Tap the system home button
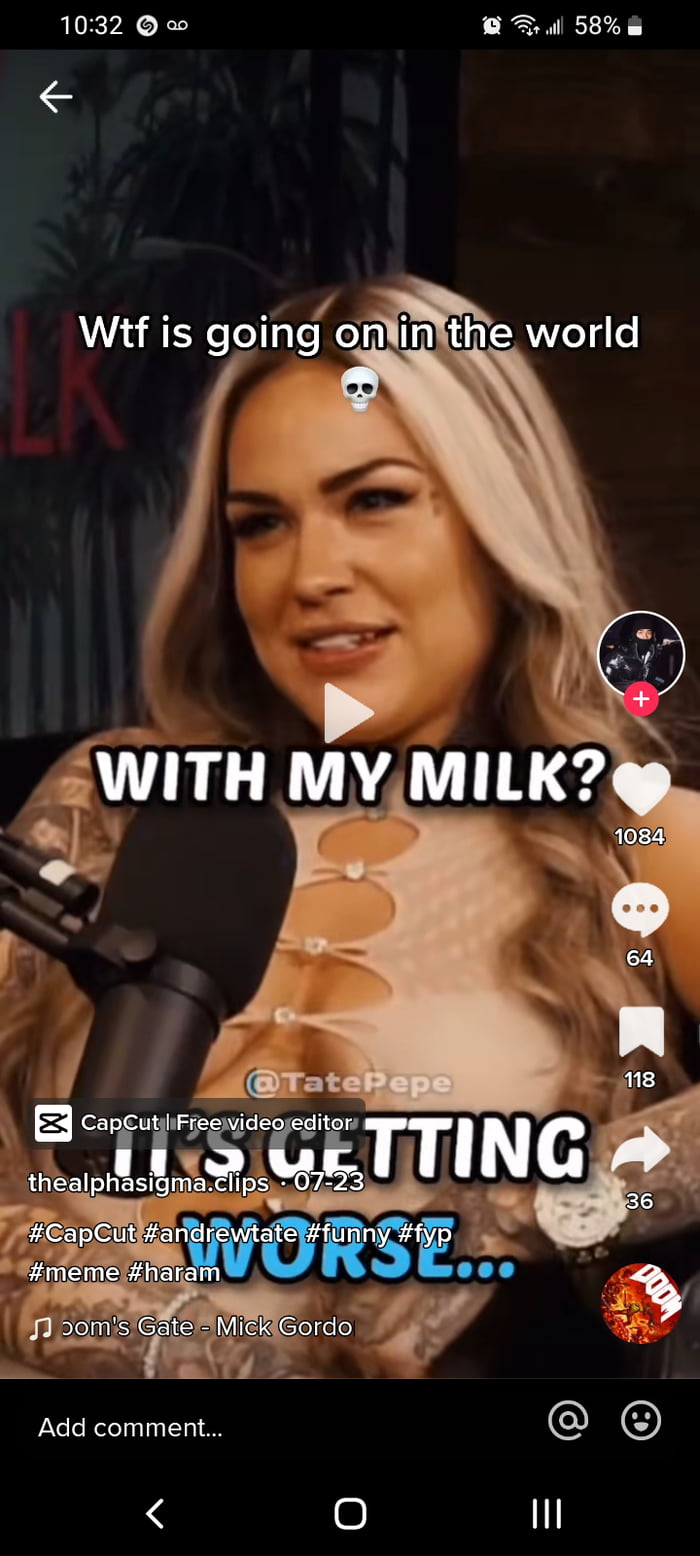 [x=350, y=1513]
